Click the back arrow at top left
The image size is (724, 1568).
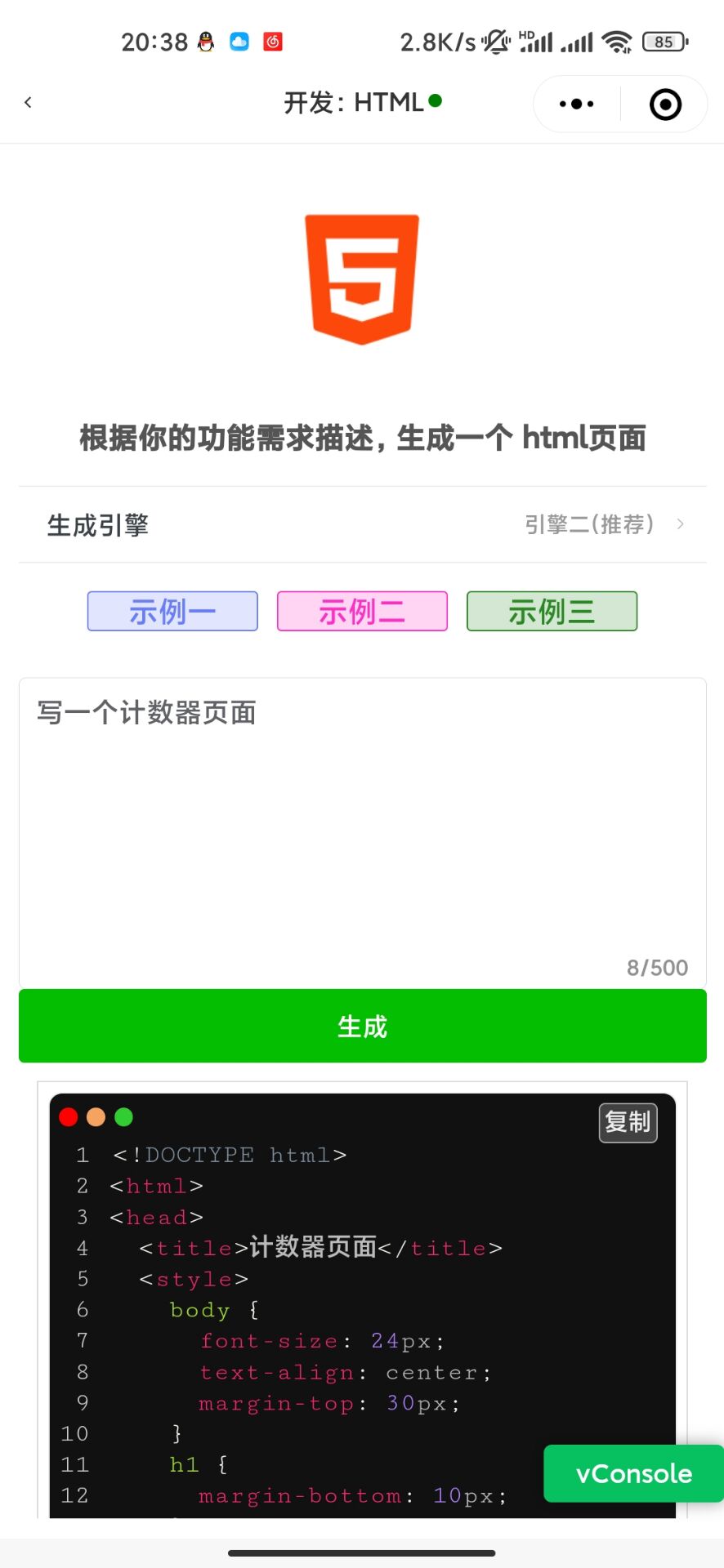point(29,102)
